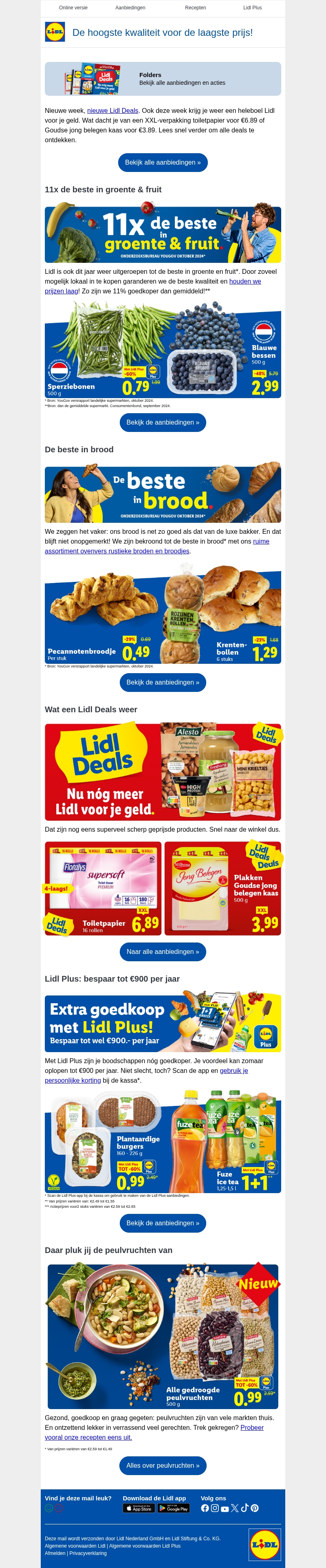
Task: Tap 'Naar alle aanbiedingen »' button
Action: 163,951
